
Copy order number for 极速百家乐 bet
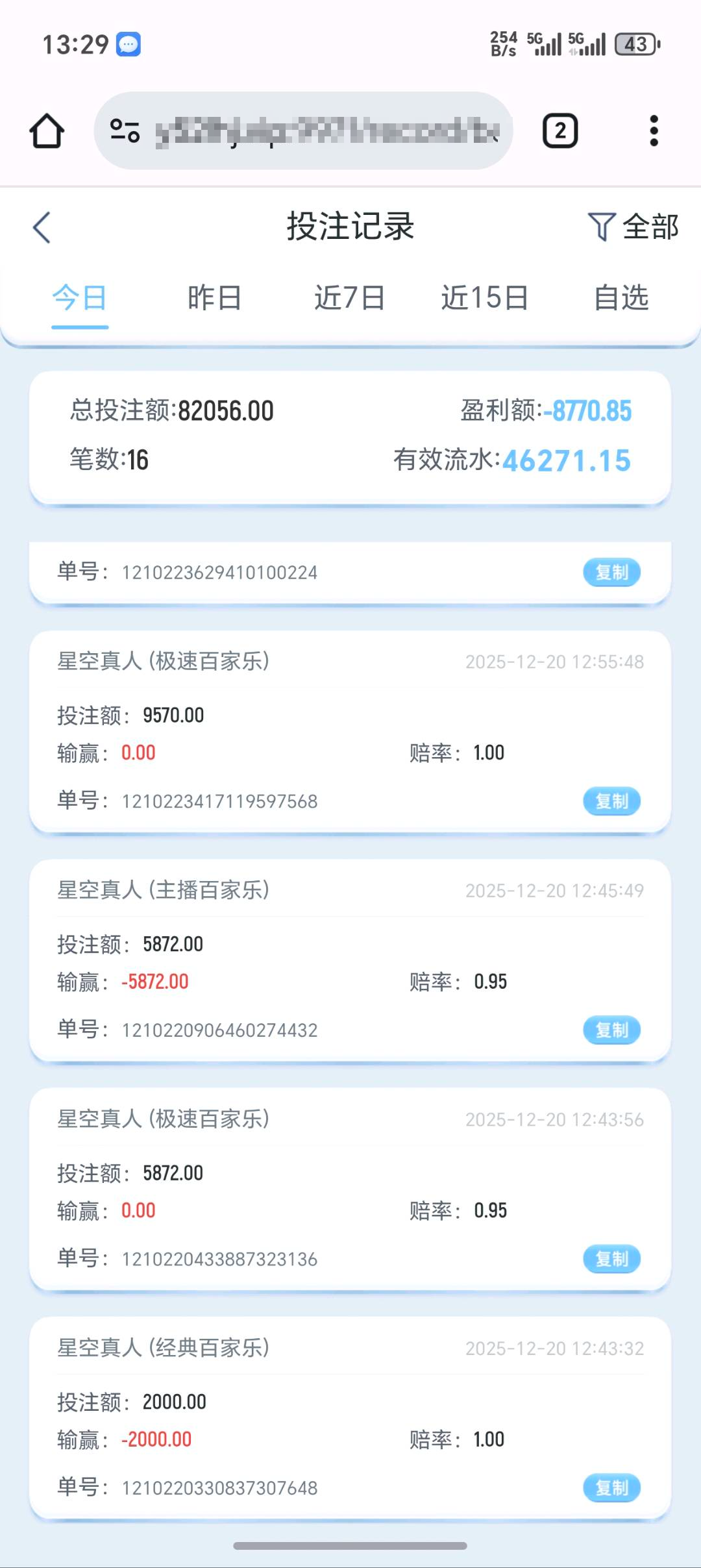coord(611,801)
